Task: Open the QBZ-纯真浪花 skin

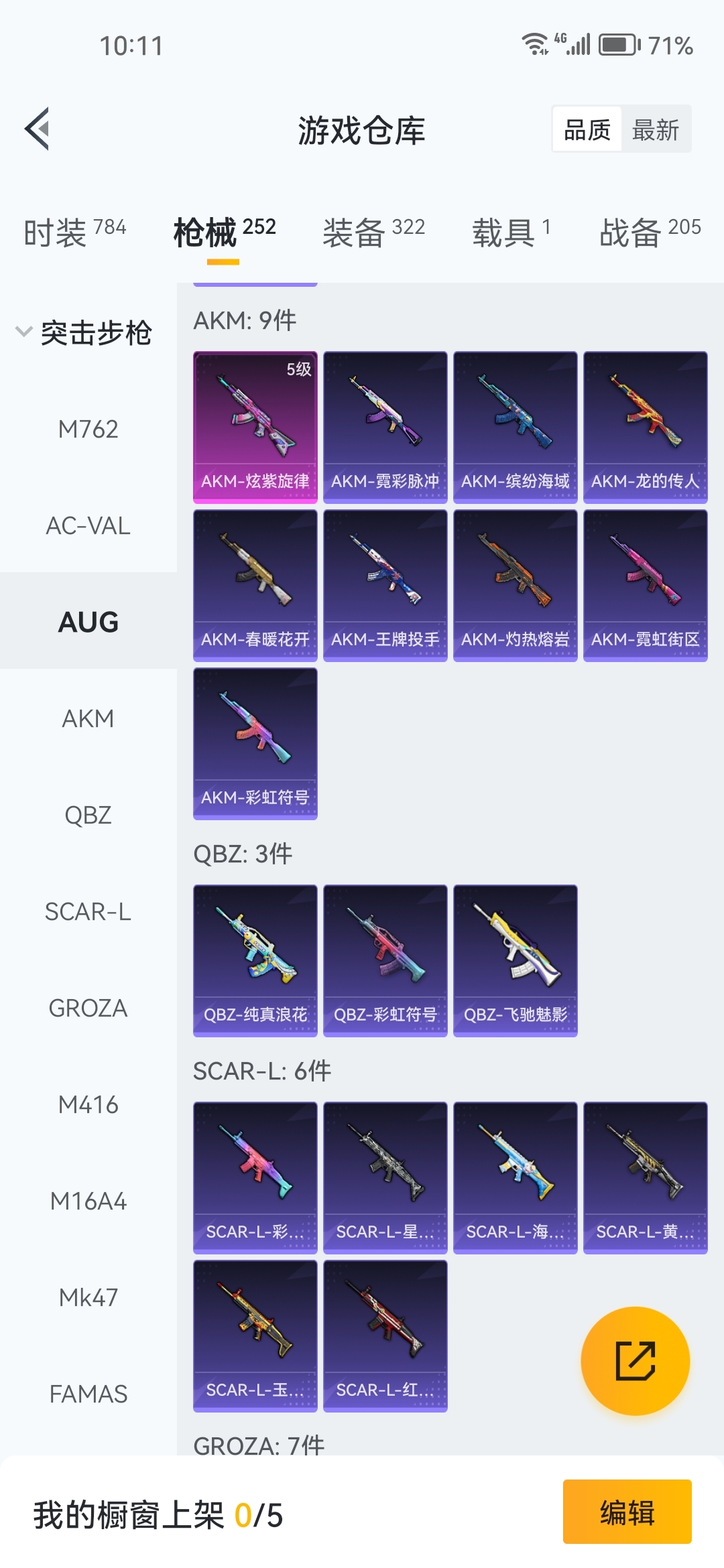Action: click(255, 960)
